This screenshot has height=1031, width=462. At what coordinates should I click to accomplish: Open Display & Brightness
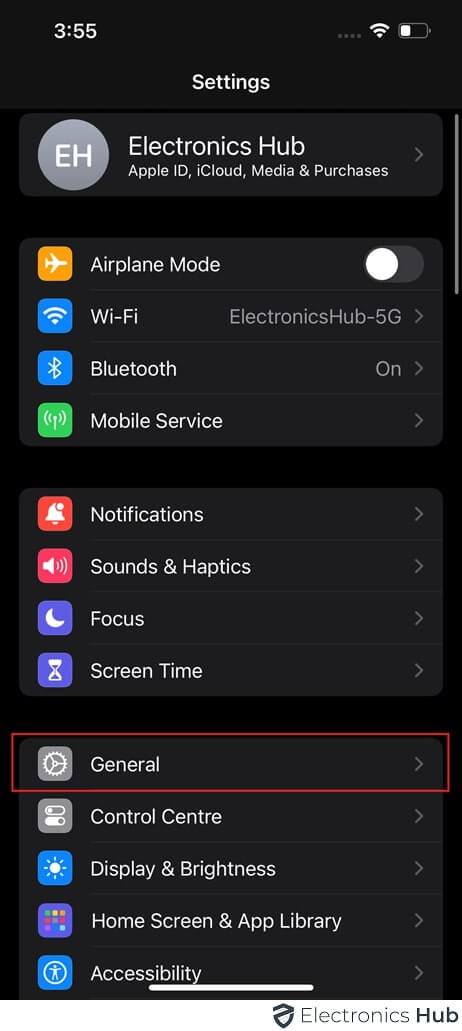231,869
